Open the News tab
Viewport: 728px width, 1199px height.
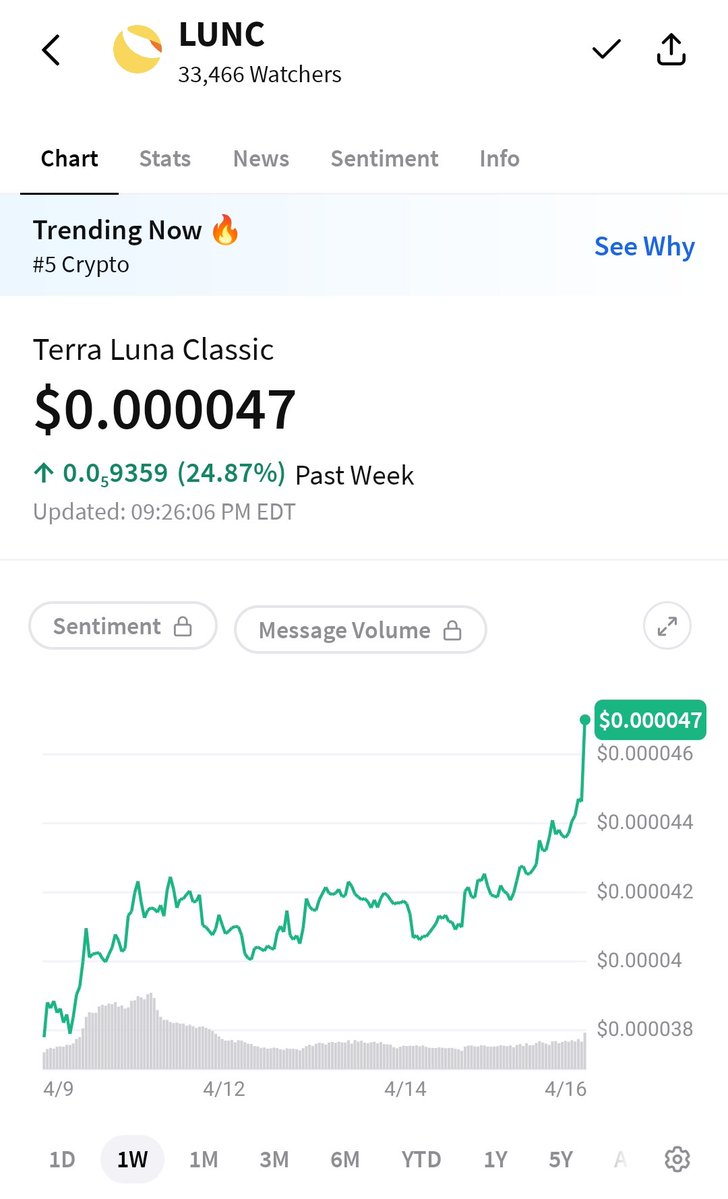click(x=261, y=159)
